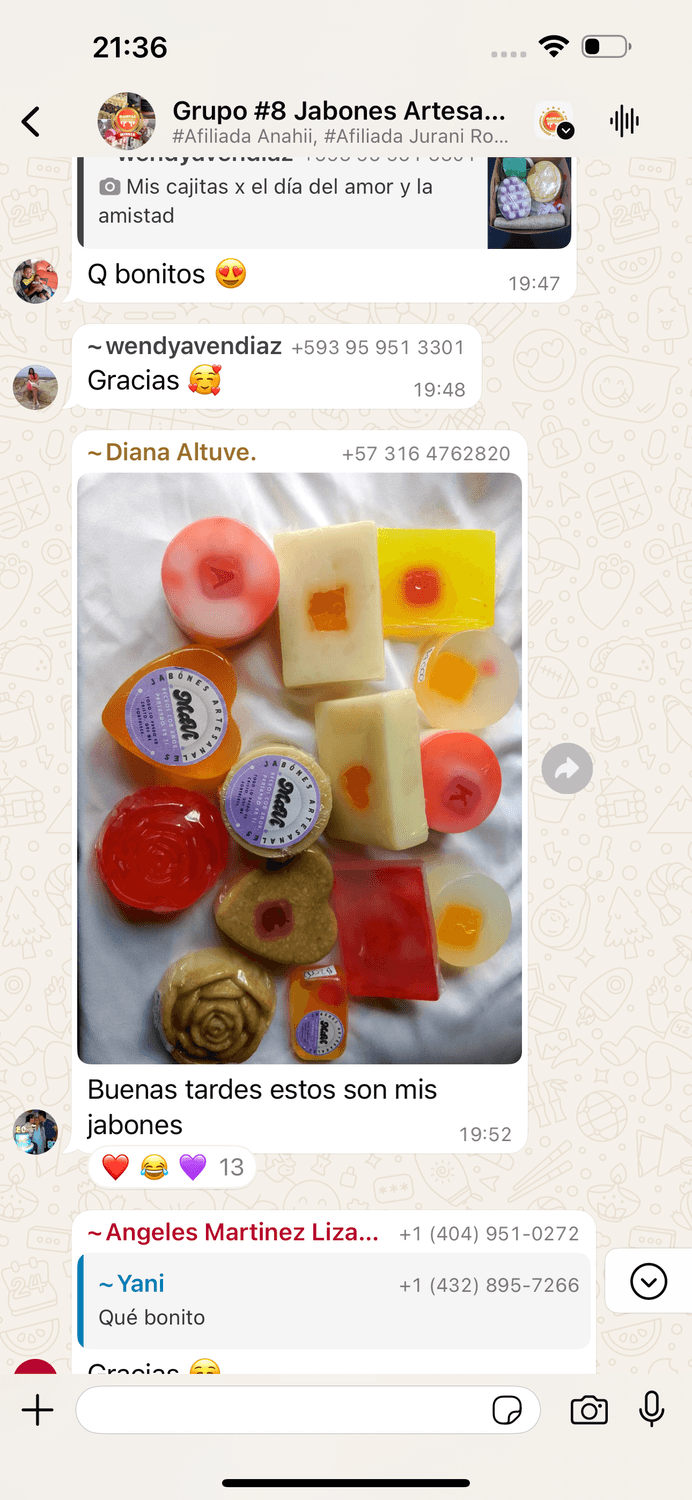The image size is (692, 1500).
Task: Open Diana Altuve's contact name
Action: coord(171,453)
